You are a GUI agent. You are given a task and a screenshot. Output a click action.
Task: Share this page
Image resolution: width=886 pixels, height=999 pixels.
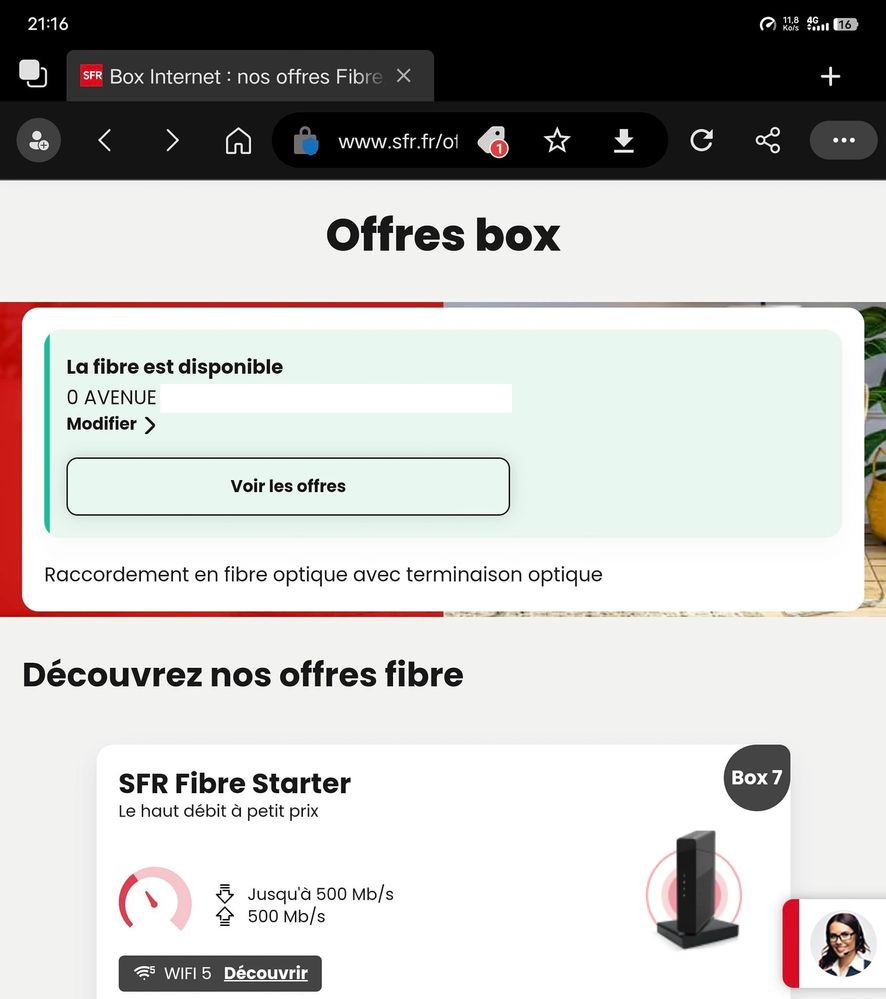pos(768,141)
